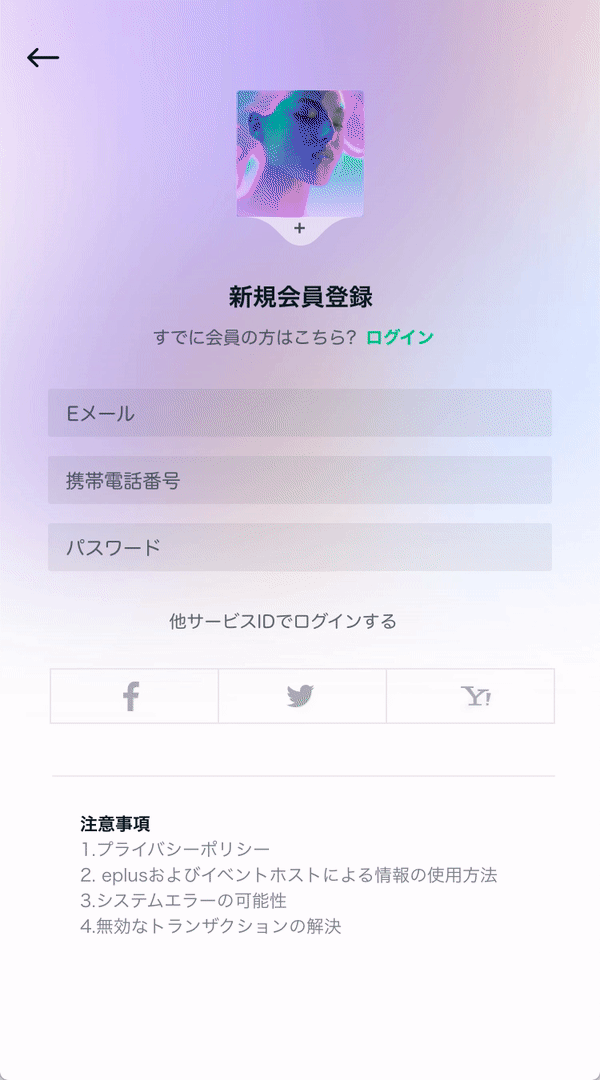This screenshot has width=600, height=1080.
Task: Go back using the top arrow
Action: [x=43, y=58]
